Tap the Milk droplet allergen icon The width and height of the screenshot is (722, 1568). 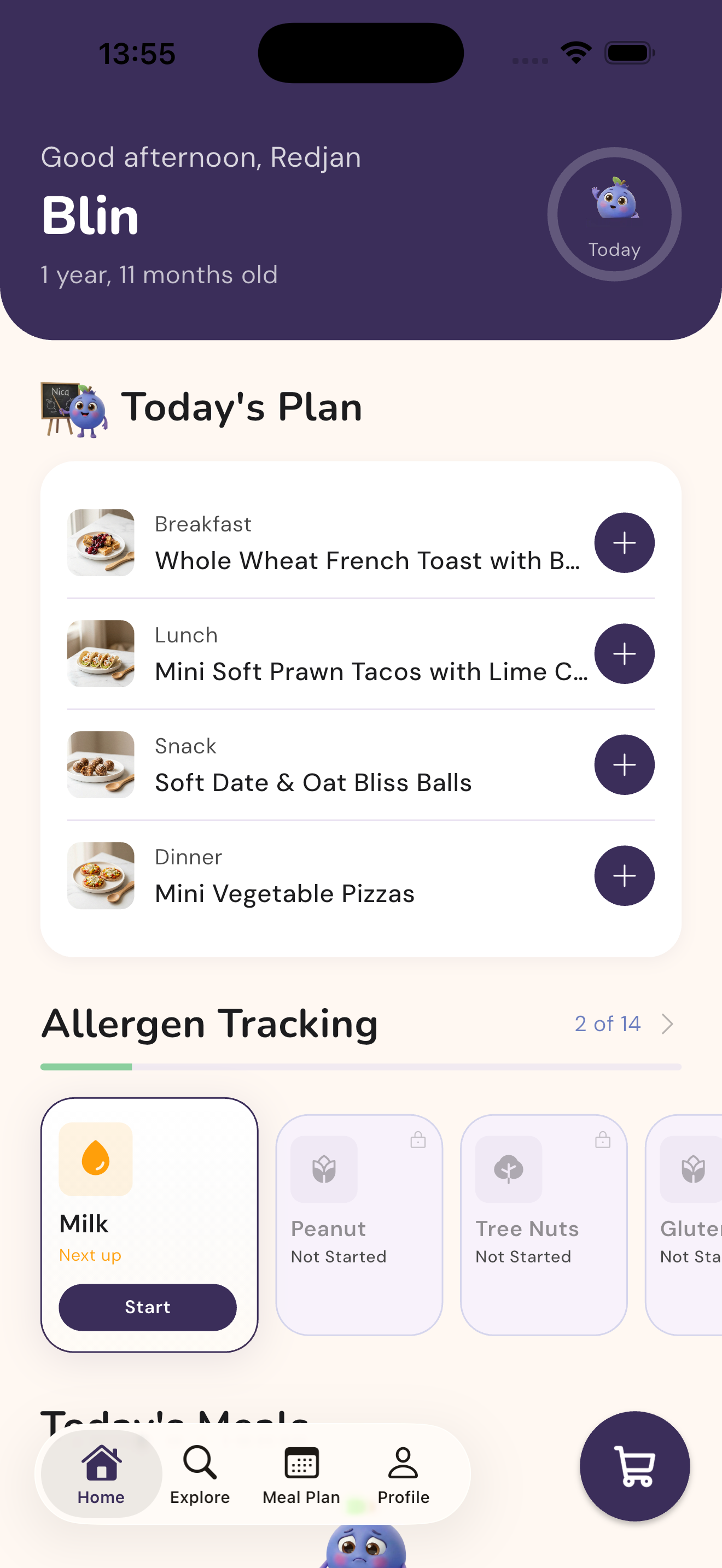pos(95,1159)
